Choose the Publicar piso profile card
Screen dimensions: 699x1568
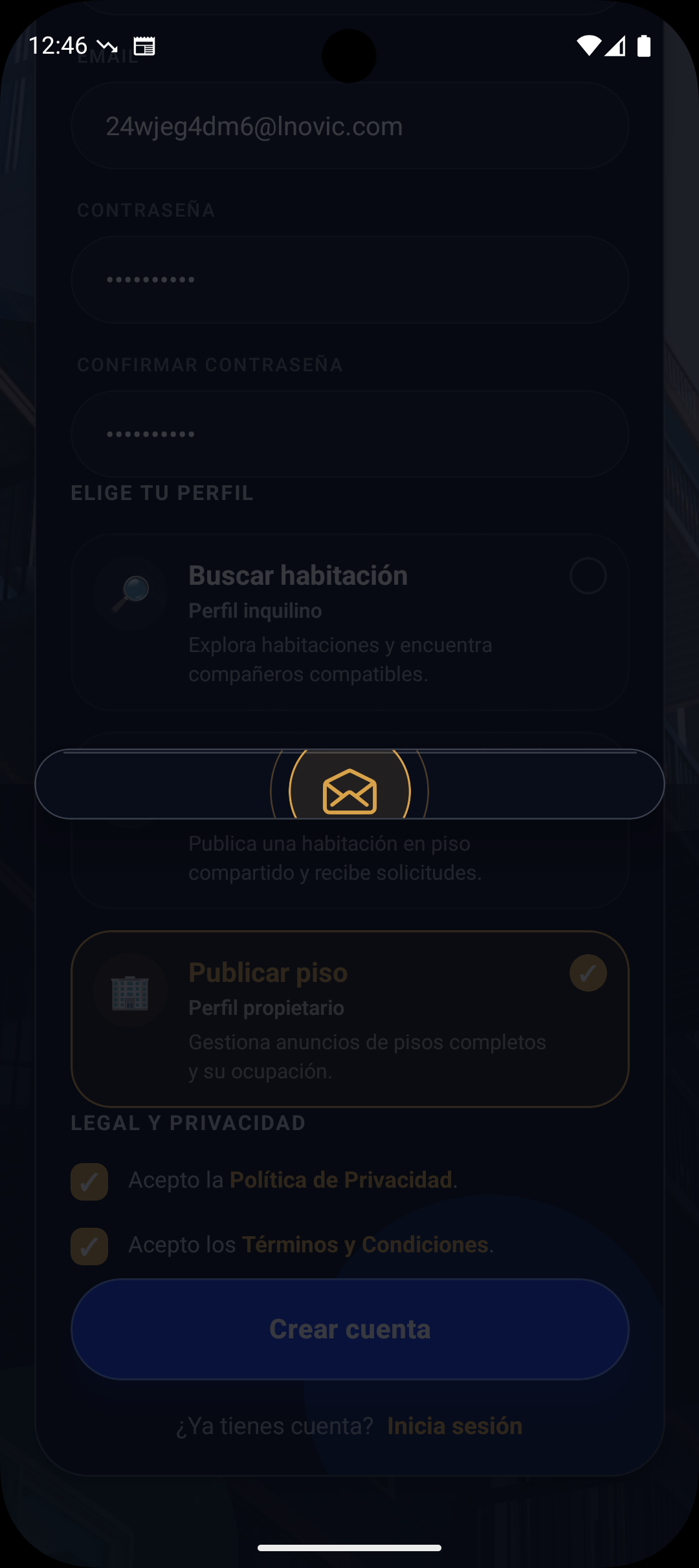349,1019
